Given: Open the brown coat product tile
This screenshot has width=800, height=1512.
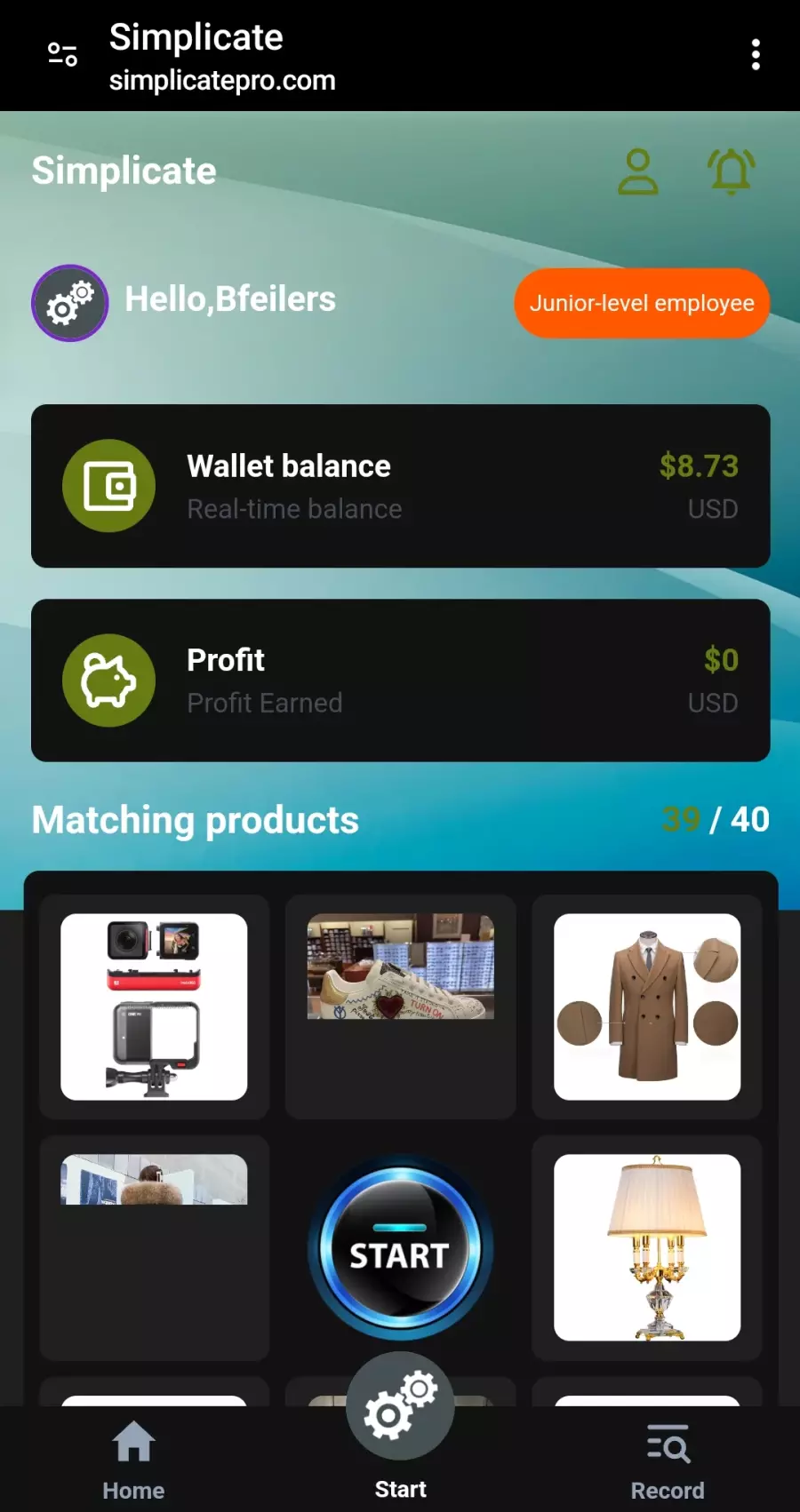Looking at the screenshot, I should pyautogui.click(x=646, y=1007).
